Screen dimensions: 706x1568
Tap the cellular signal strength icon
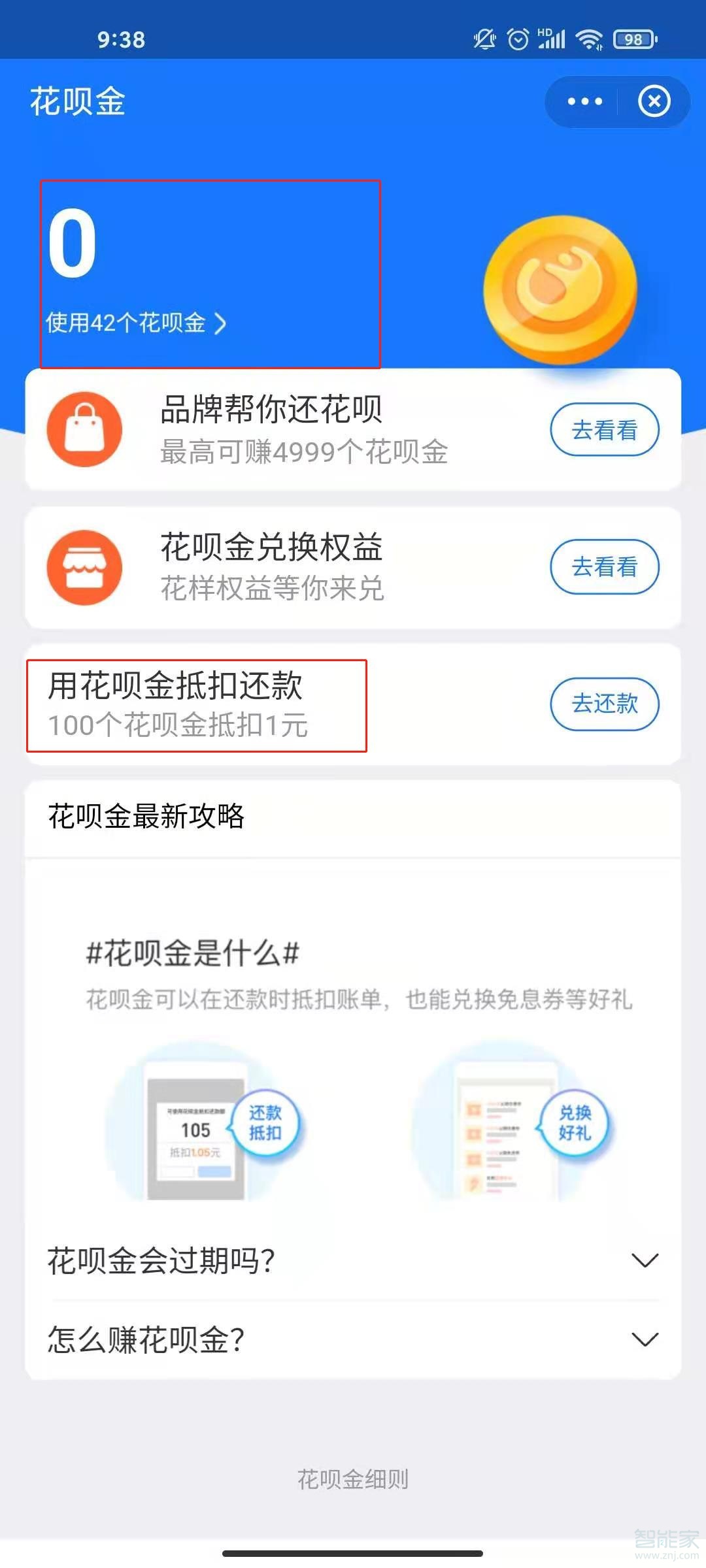point(552,39)
